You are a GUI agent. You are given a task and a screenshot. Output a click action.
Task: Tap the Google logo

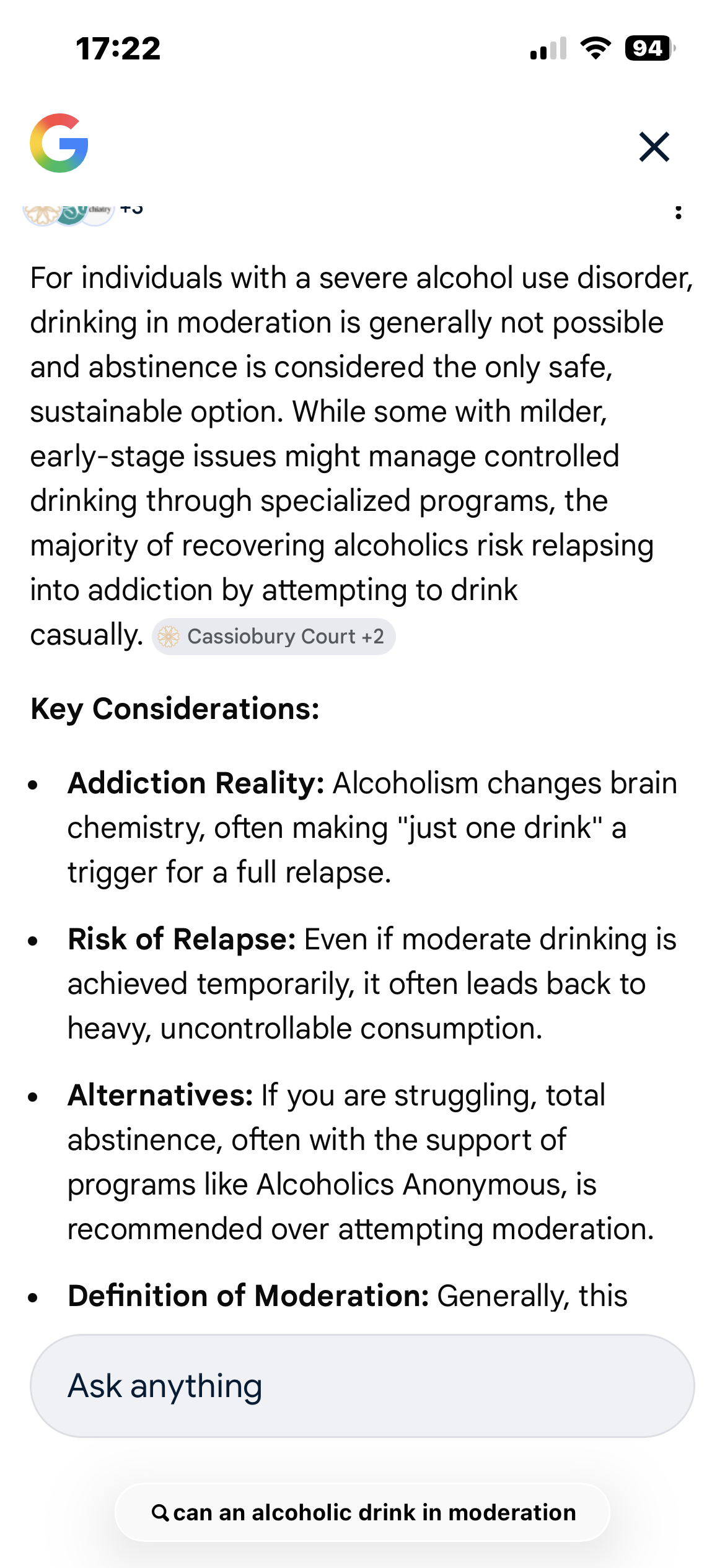59,143
